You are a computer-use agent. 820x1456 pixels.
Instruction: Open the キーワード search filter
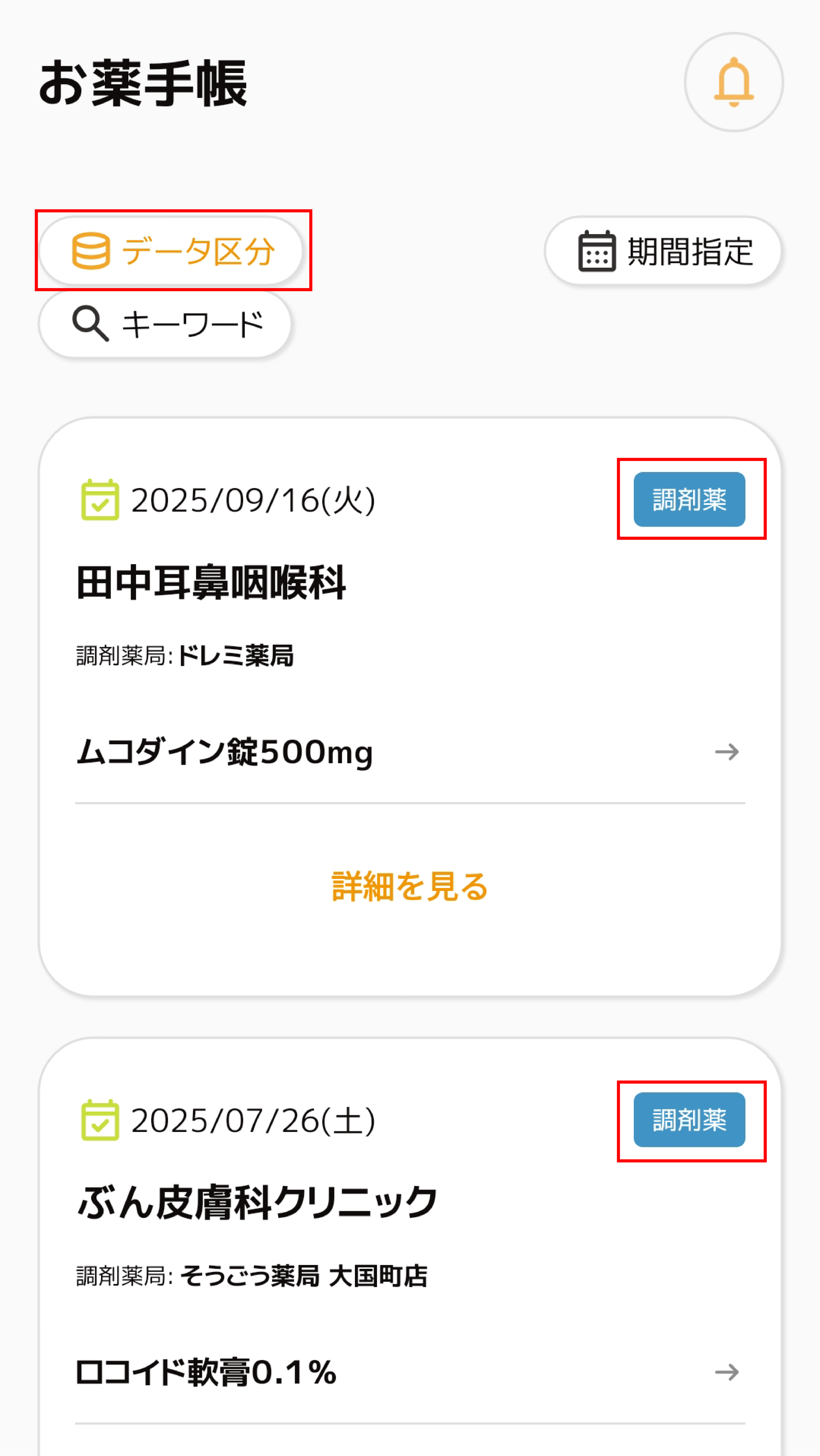click(x=165, y=324)
